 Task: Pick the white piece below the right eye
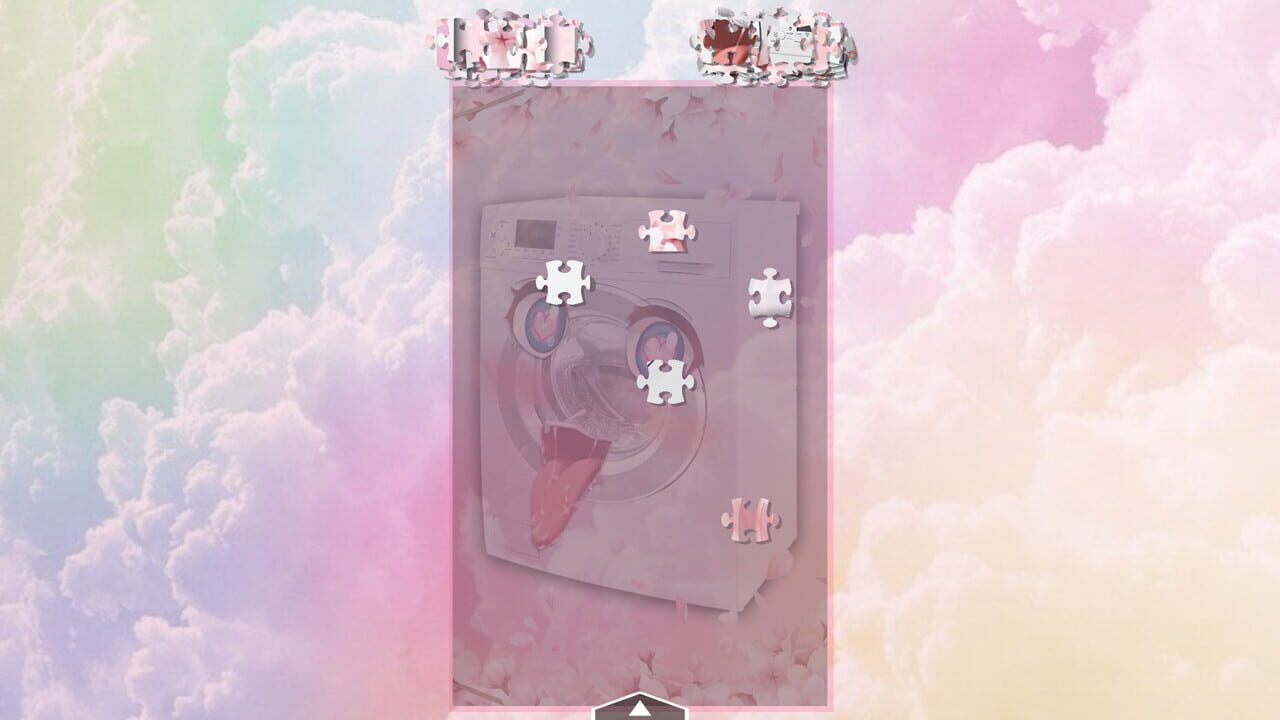pyautogui.click(x=666, y=381)
